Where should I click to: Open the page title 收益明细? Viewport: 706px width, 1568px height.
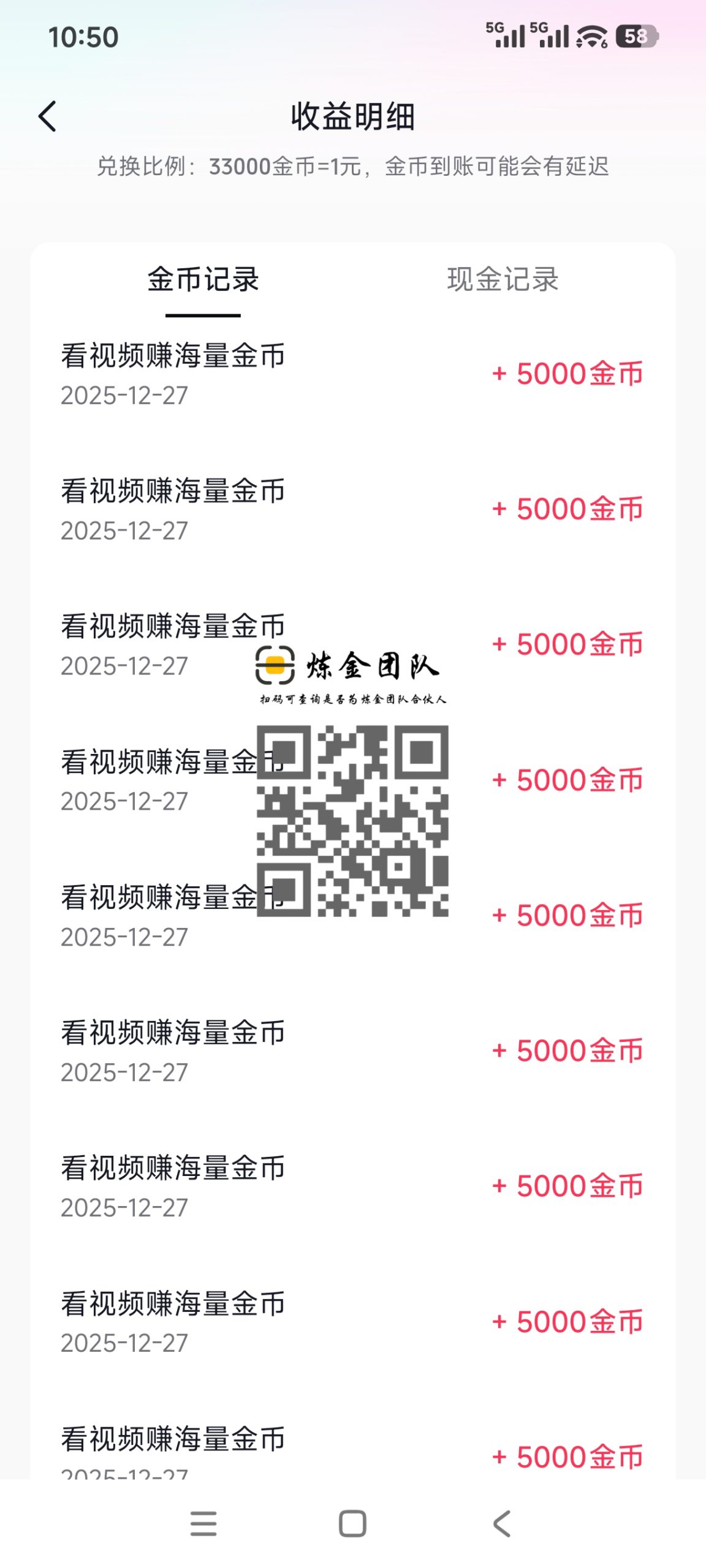point(352,118)
